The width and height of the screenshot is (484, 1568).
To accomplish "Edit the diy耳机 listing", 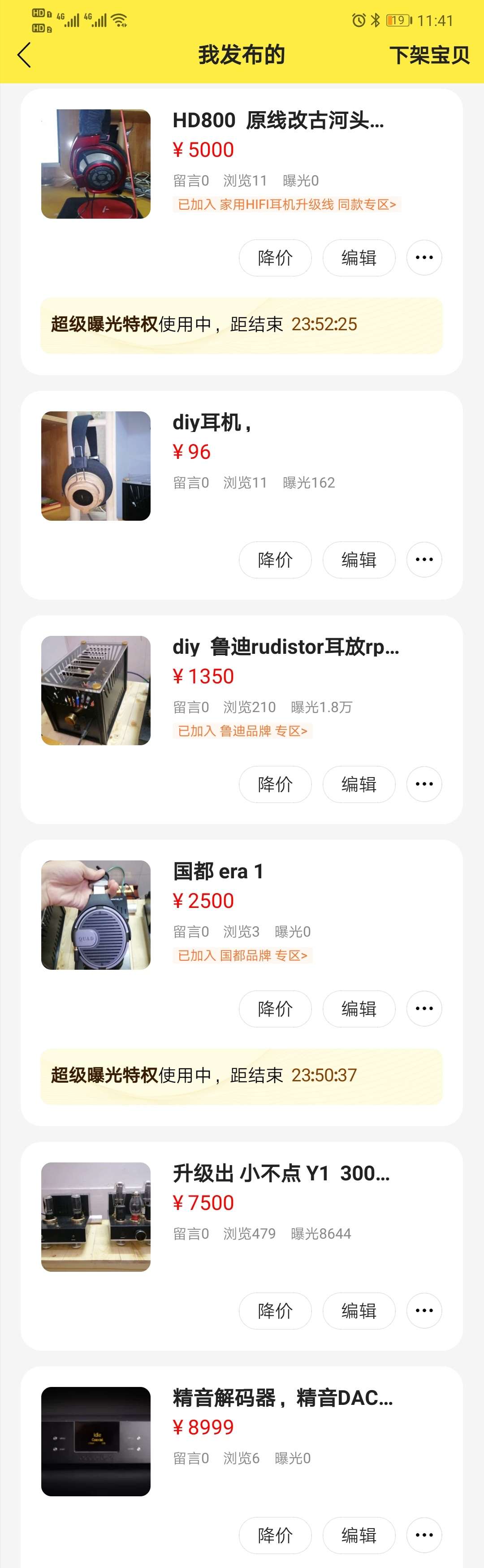I will [359, 559].
